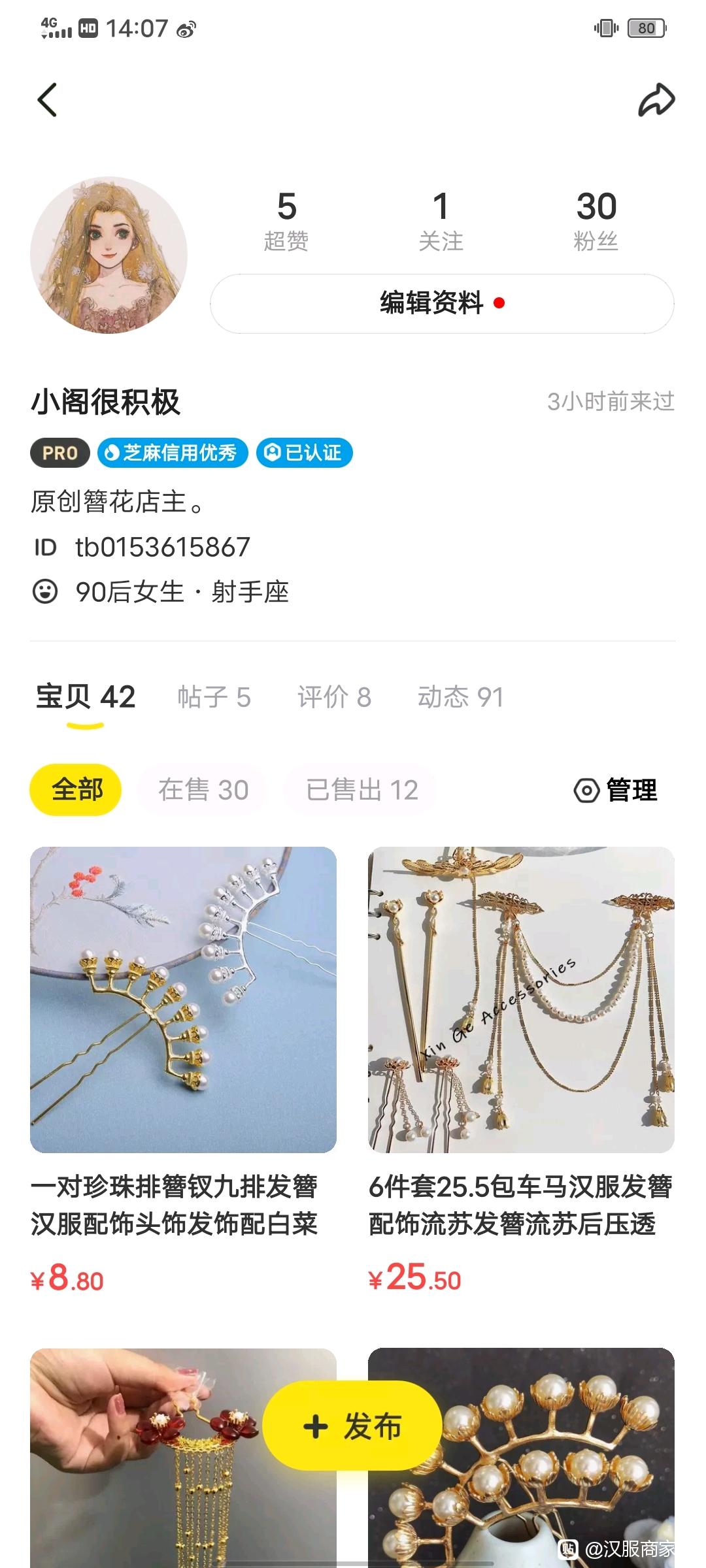Open the 粉丝 followers list
Screen dimensions: 706x1568
(x=596, y=221)
